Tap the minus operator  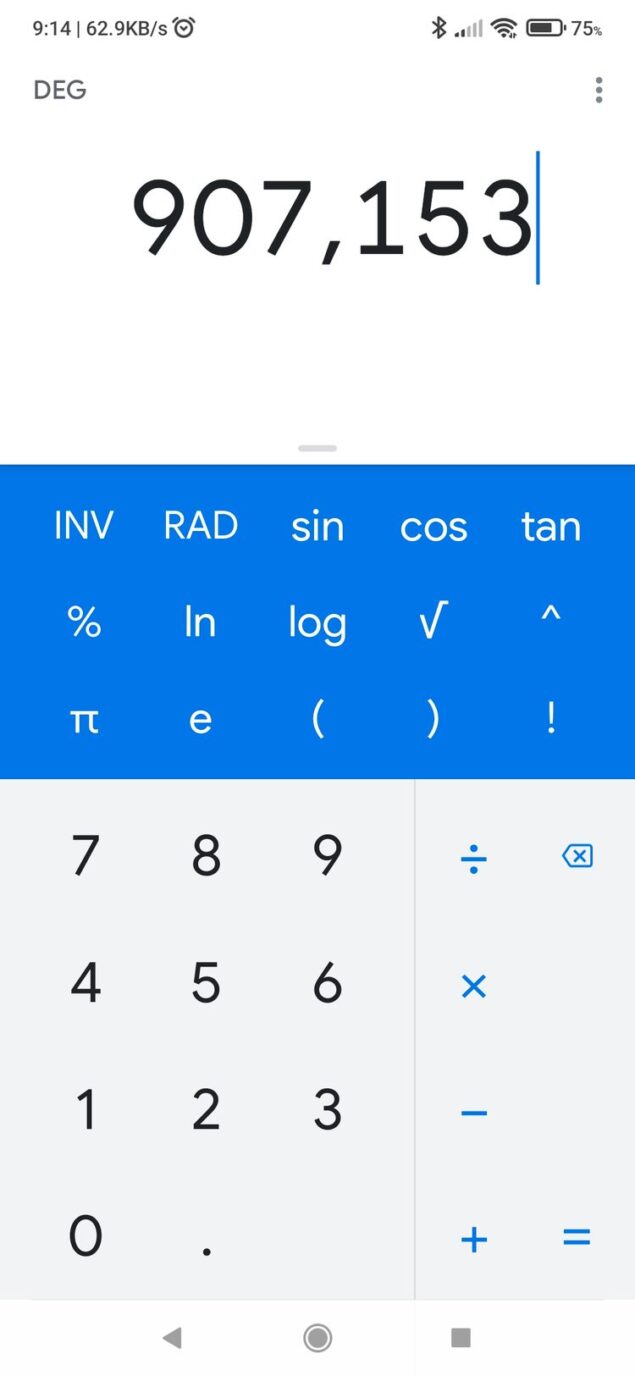(473, 1113)
